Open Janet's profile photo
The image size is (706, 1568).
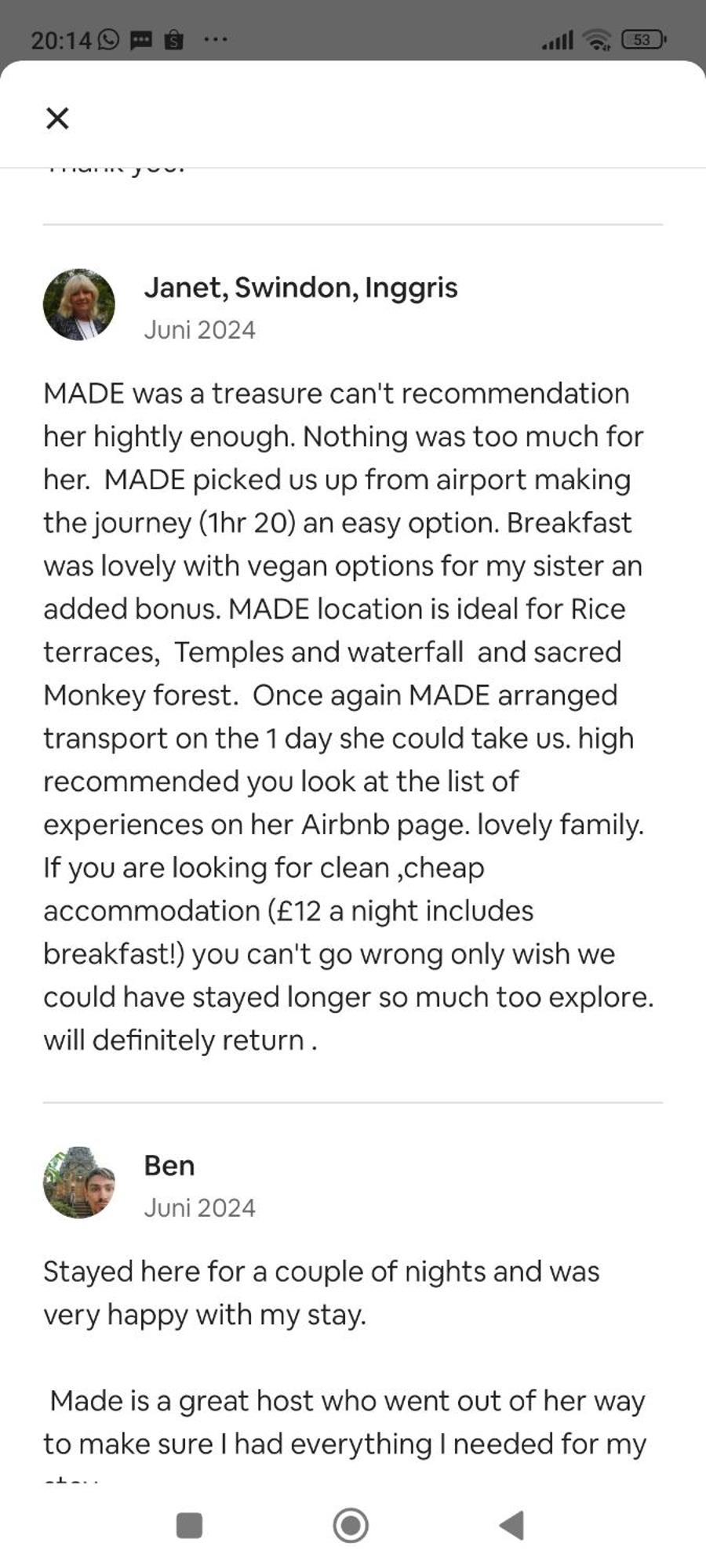(79, 305)
